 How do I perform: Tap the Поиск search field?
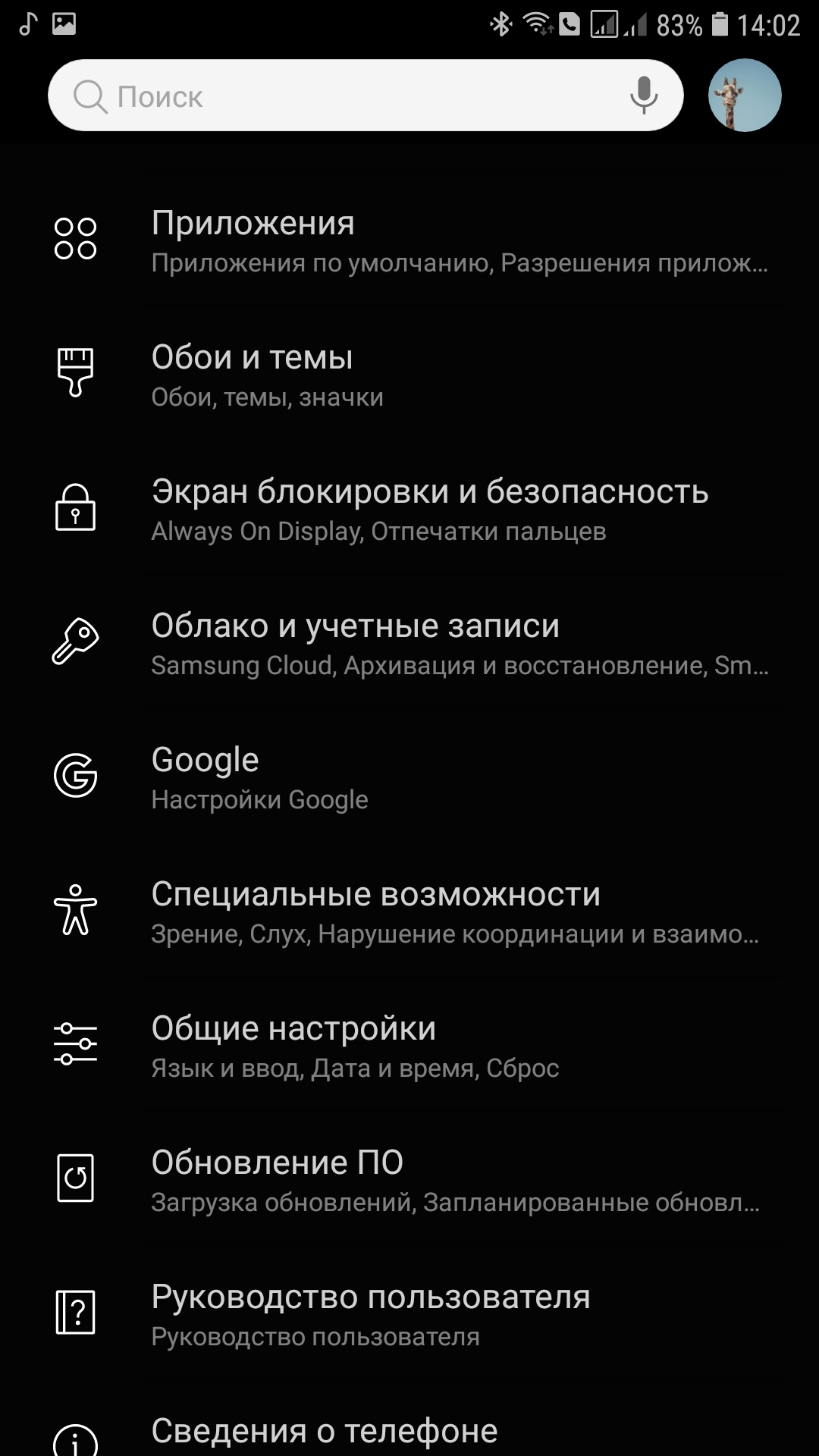coord(341,96)
